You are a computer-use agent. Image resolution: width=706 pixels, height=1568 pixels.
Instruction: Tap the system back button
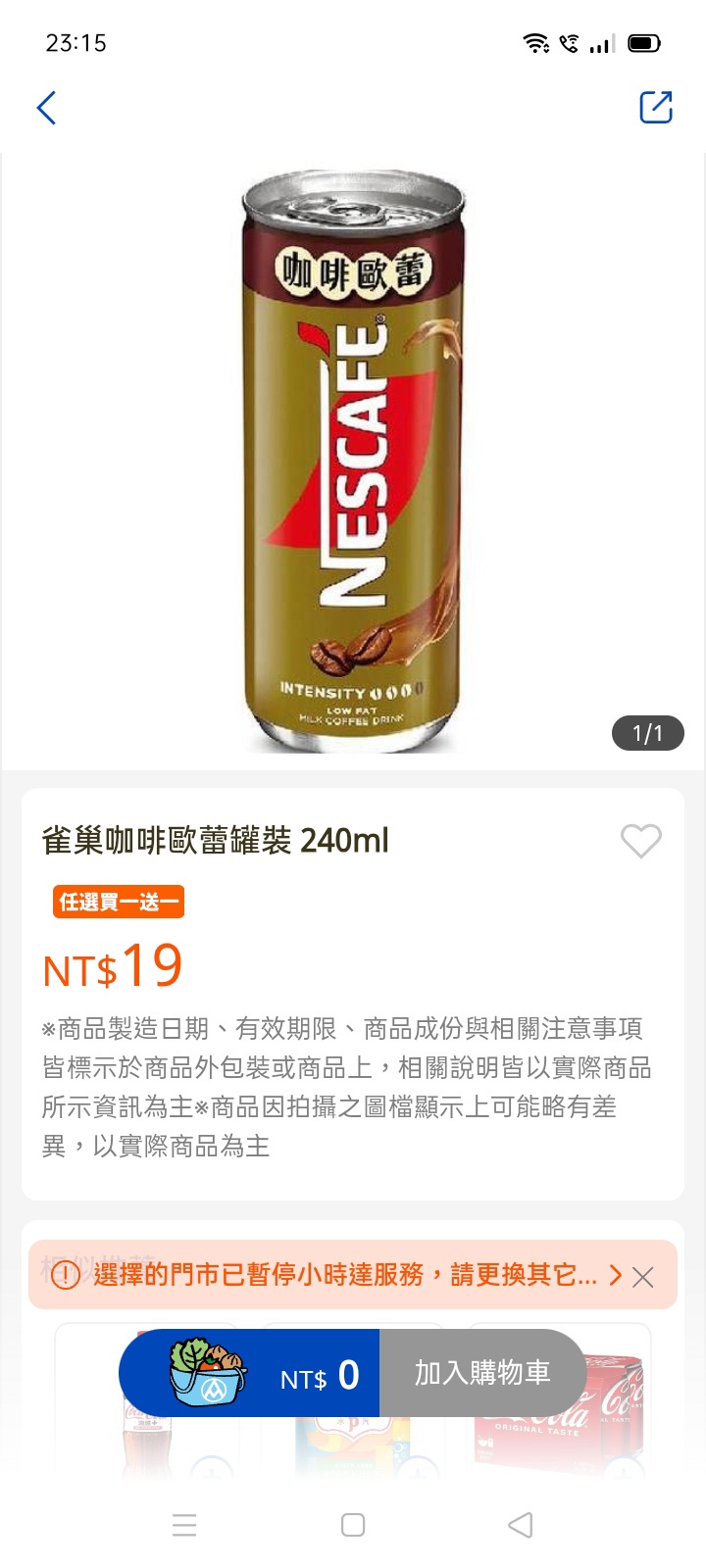521,1525
